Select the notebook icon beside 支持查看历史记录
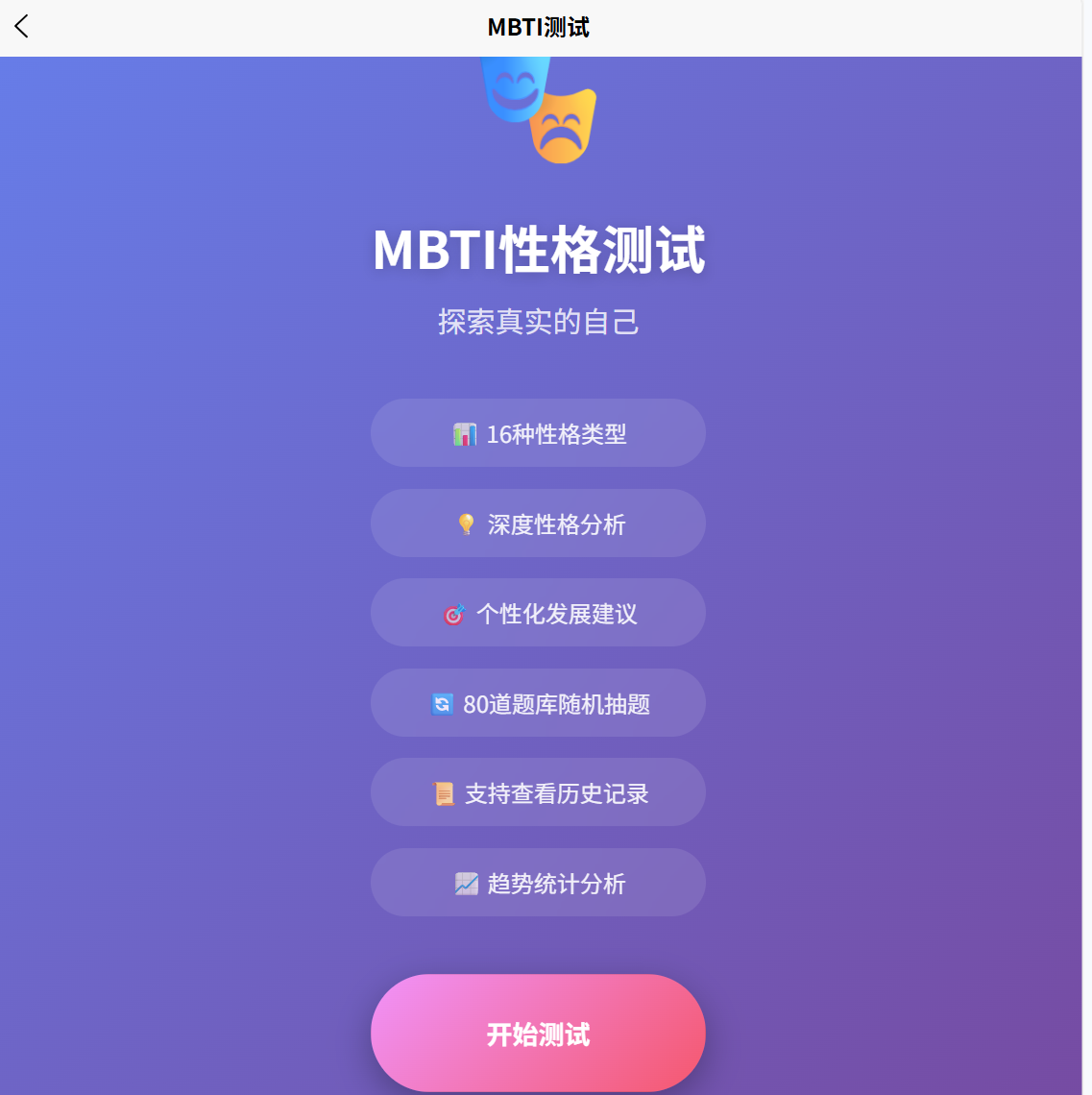The image size is (1092, 1095). (444, 793)
